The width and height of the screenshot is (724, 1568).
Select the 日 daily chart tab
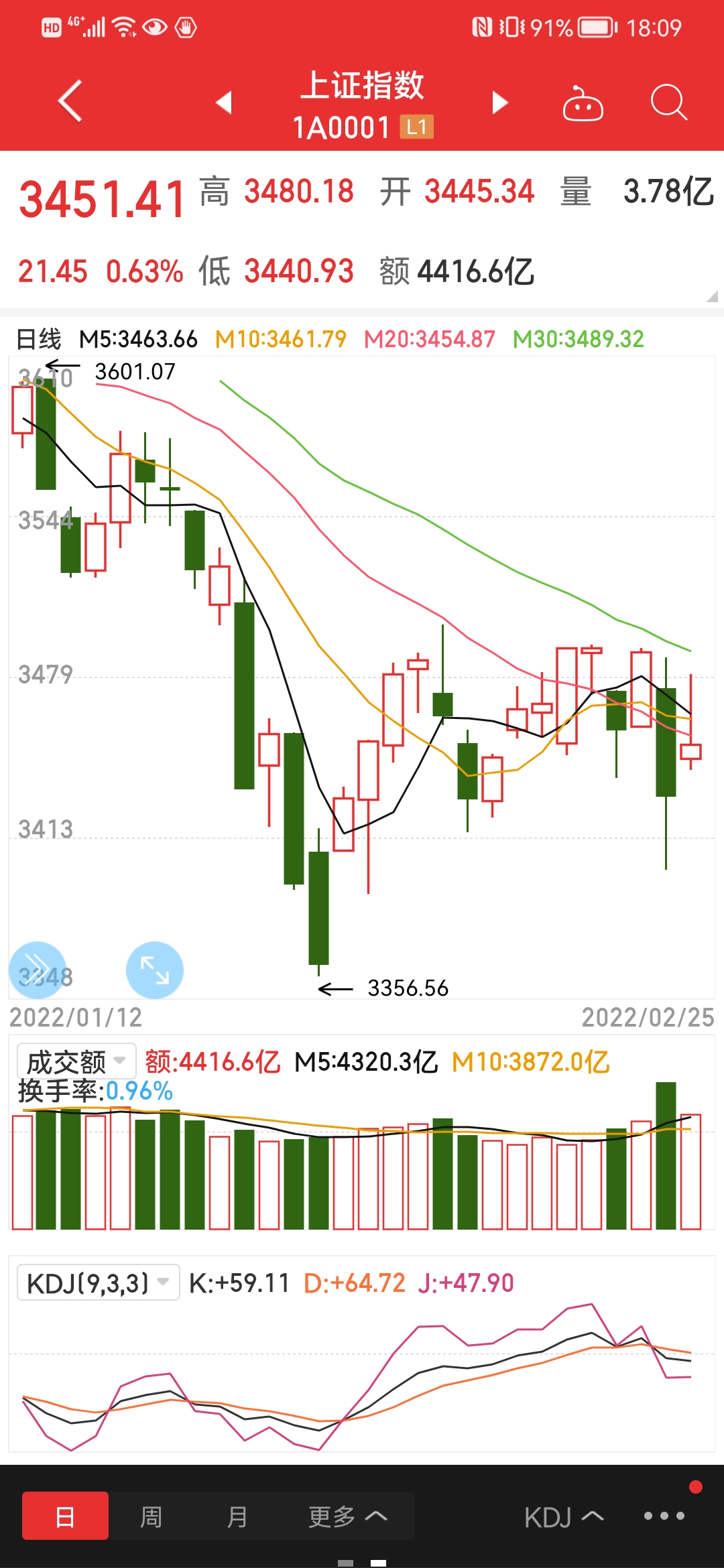click(65, 1516)
